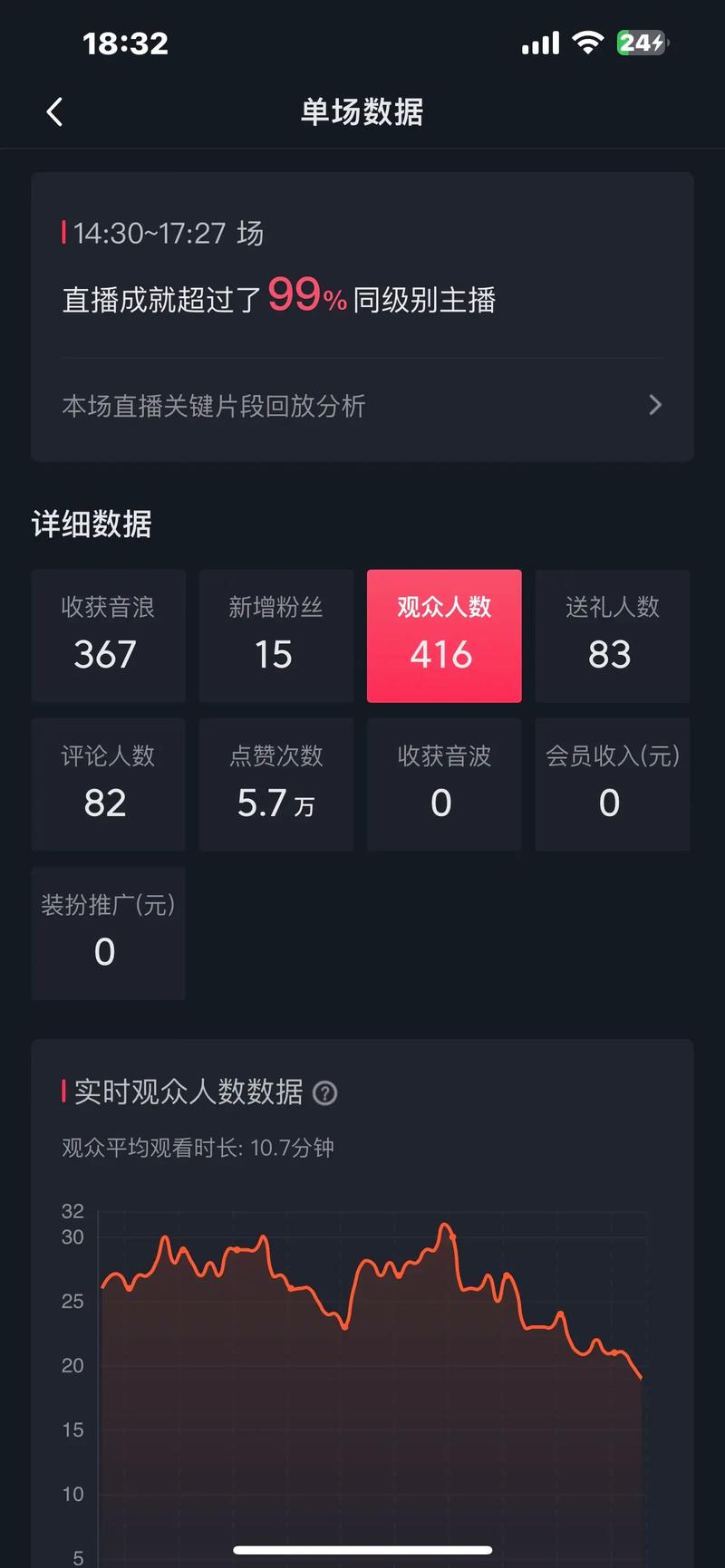Open 本场直播关键片段回放分析 row
Image resolution: width=725 pixels, height=1568 pixels.
point(362,405)
